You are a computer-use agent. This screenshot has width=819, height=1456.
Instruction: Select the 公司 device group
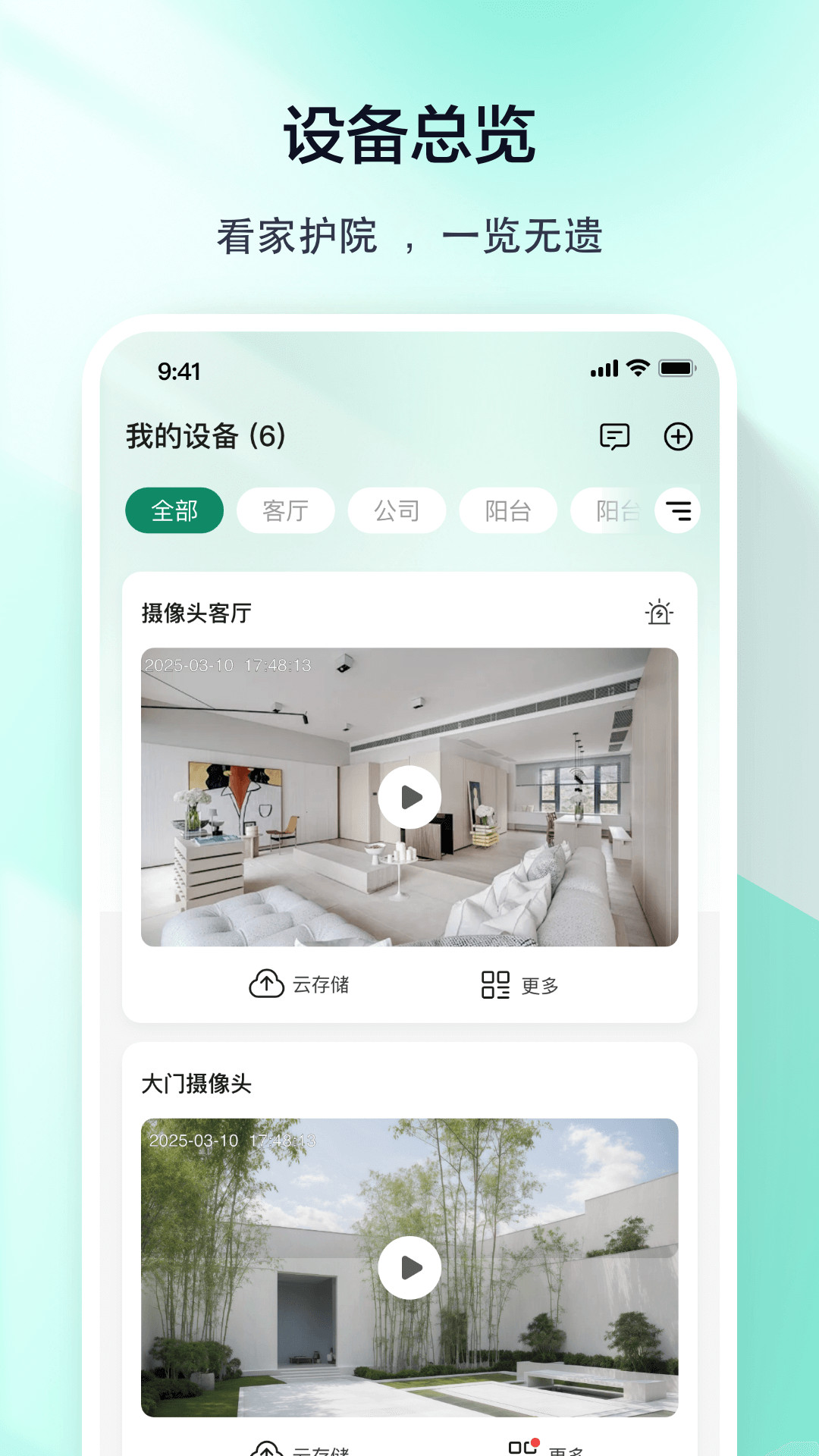click(x=397, y=510)
